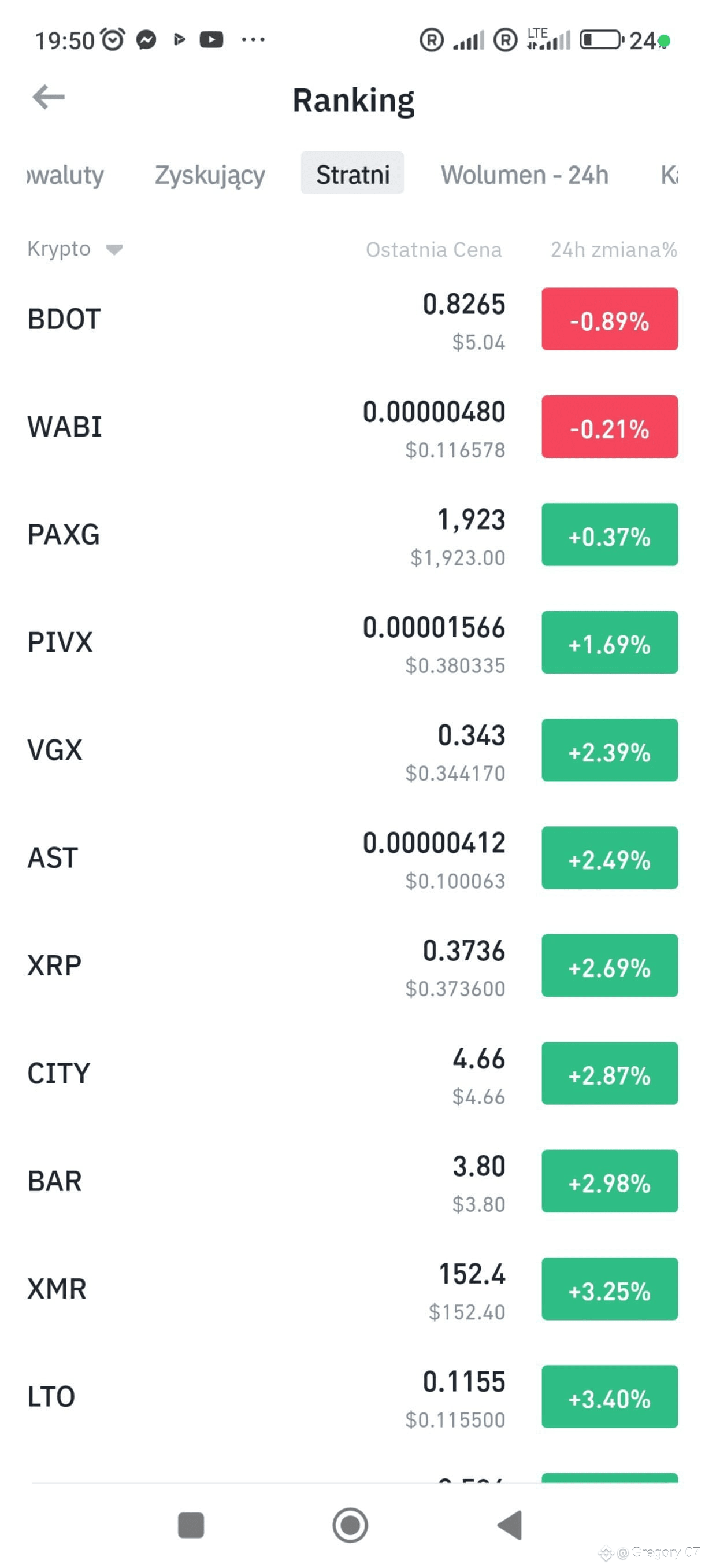Tap the +2.69% change badge for XRP

tap(610, 966)
